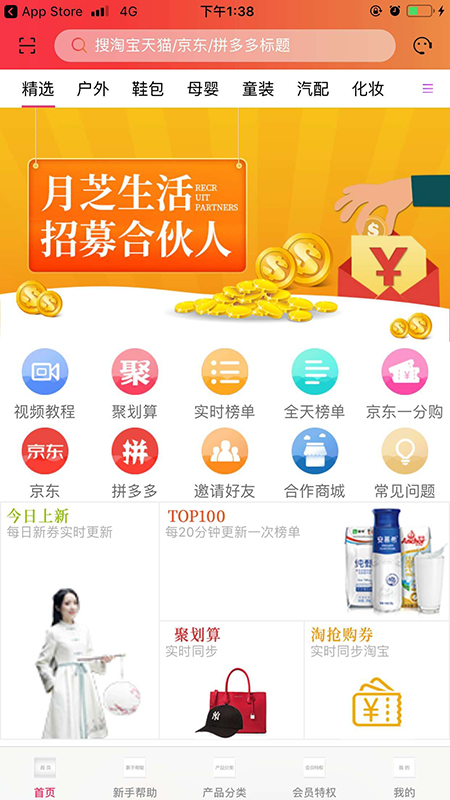Tap the search box for Taobao titles
This screenshot has width=450, height=800.
point(224,46)
